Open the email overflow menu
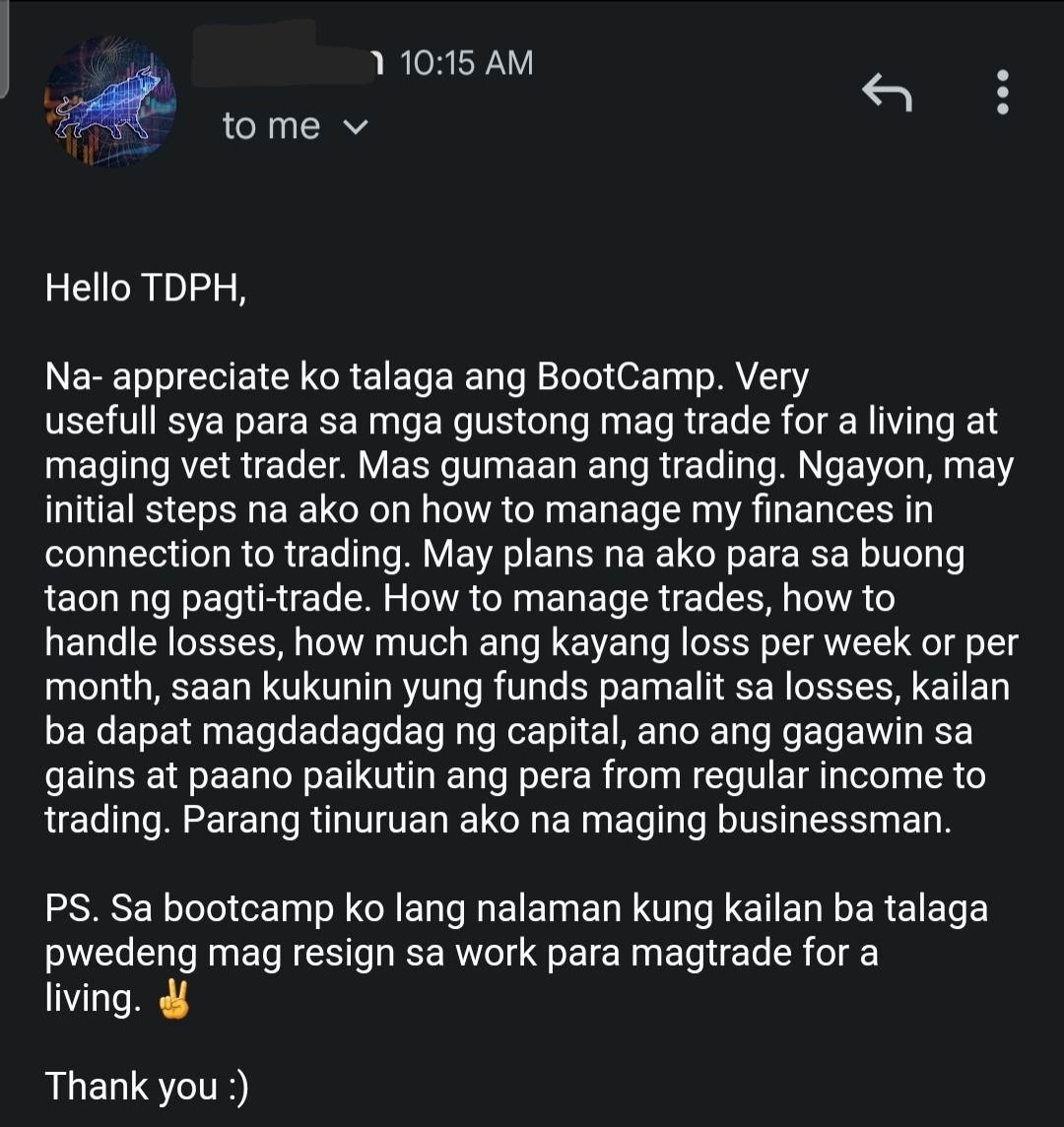This screenshot has width=1064, height=1127. [1003, 92]
